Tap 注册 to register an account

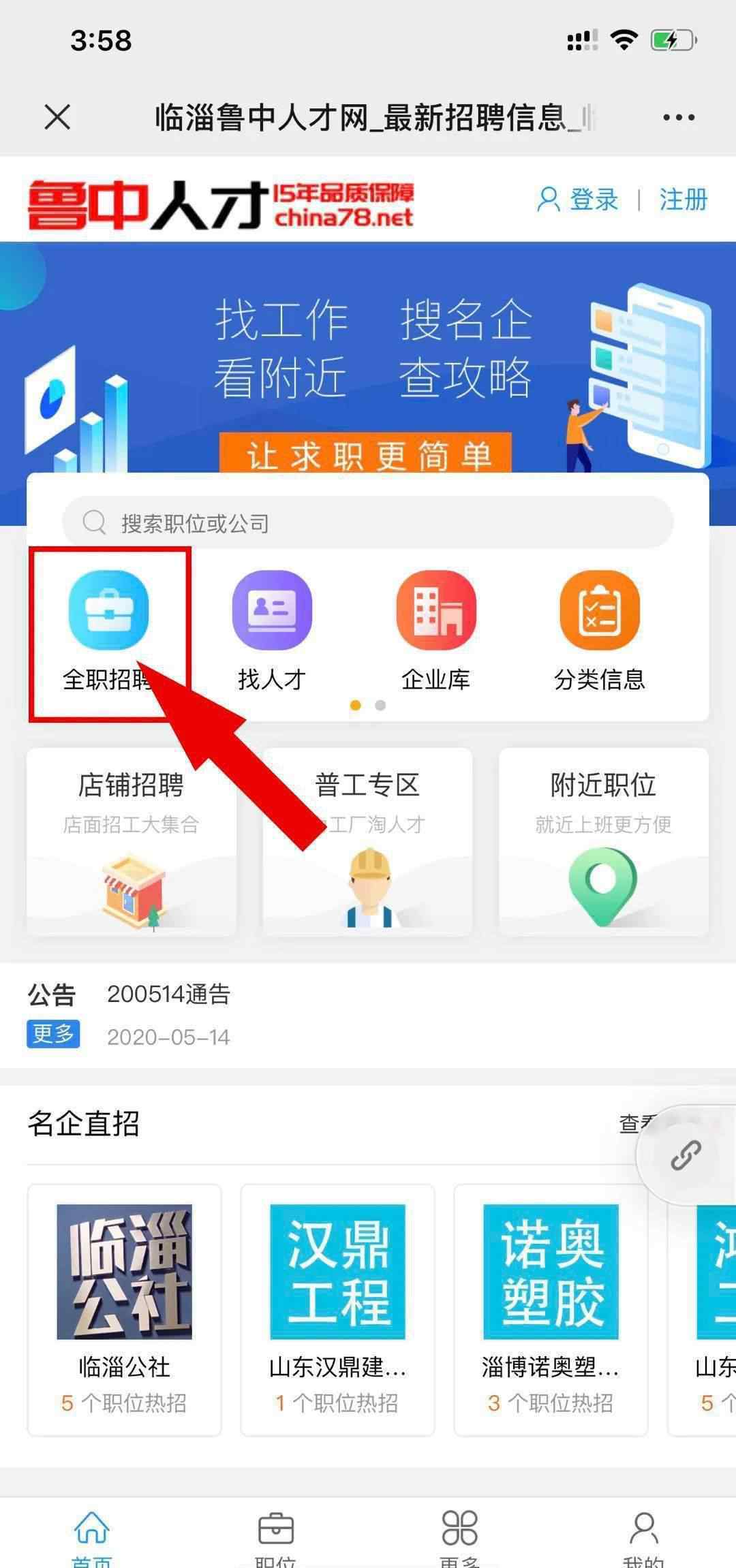click(684, 200)
